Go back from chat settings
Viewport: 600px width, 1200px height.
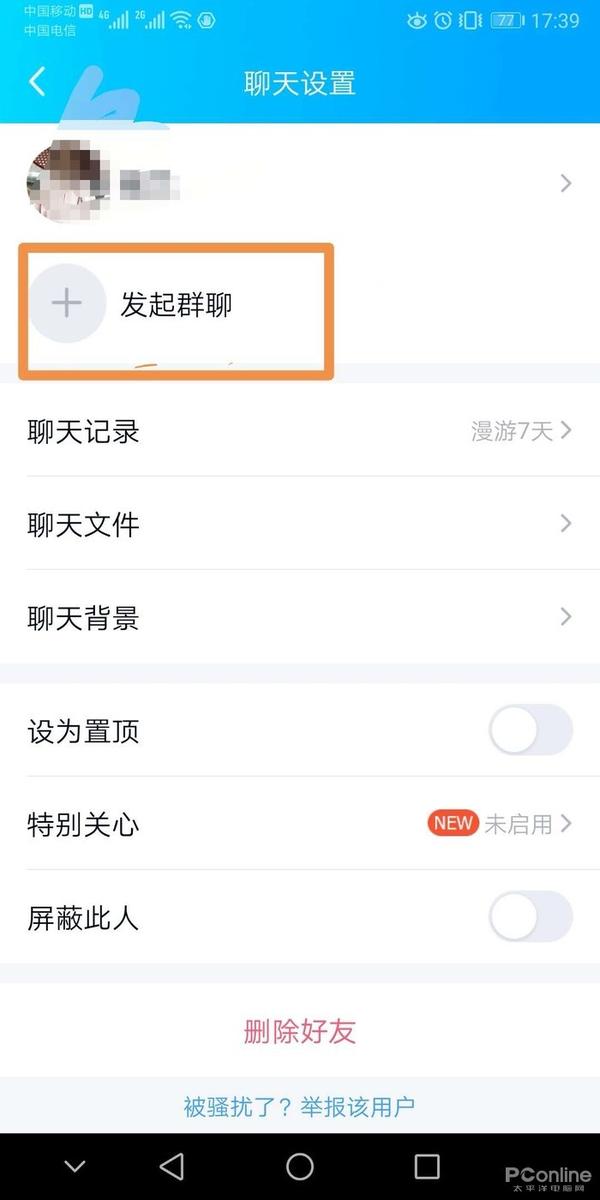(38, 82)
